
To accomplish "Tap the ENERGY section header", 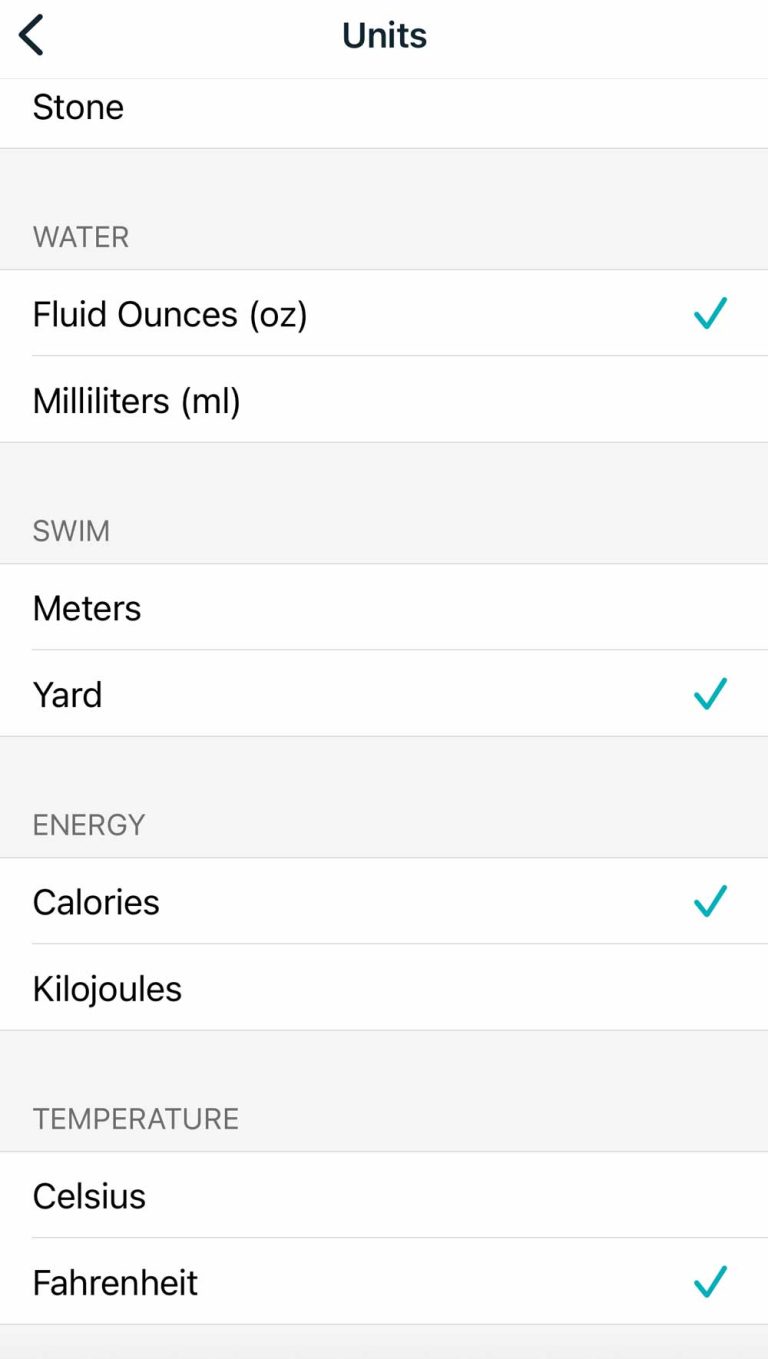I will coord(89,824).
